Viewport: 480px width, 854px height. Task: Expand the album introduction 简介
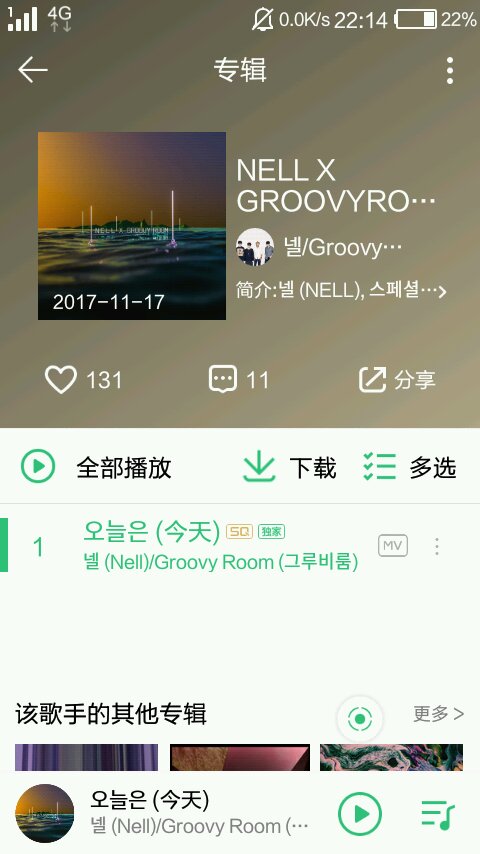tap(341, 290)
